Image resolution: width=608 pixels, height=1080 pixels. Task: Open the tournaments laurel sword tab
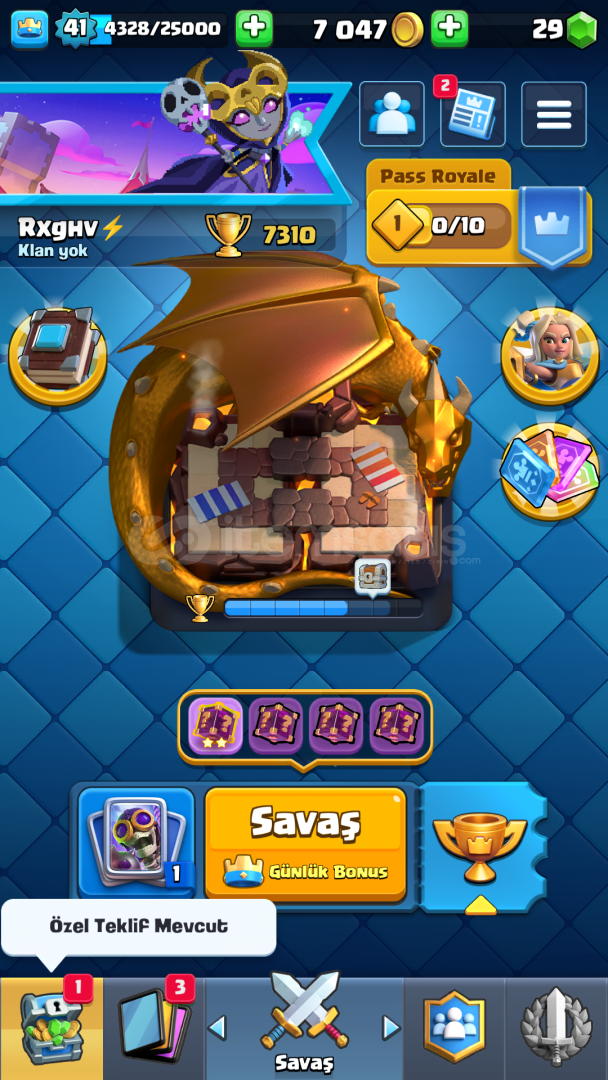pyautogui.click(x=556, y=1028)
